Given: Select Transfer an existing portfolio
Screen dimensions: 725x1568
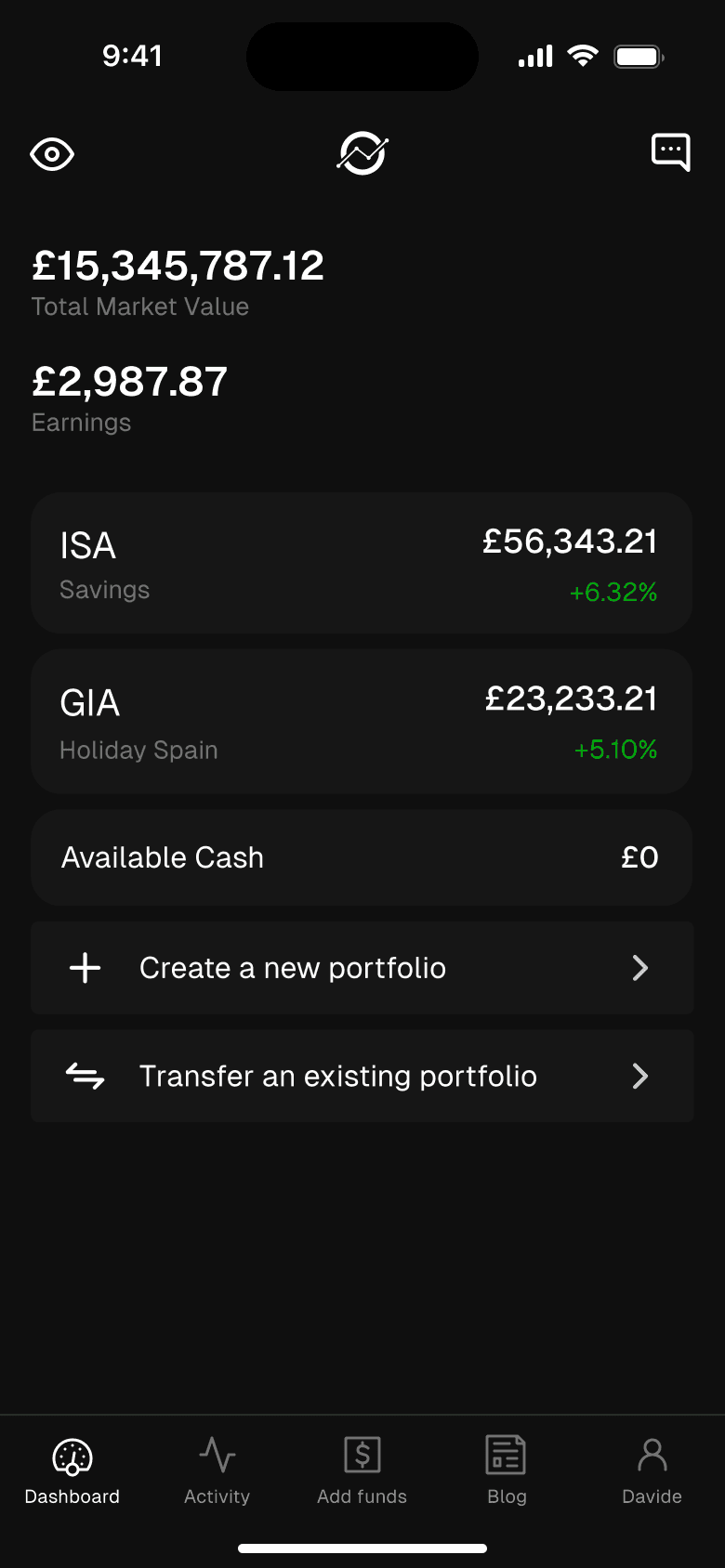Looking at the screenshot, I should coord(362,1076).
